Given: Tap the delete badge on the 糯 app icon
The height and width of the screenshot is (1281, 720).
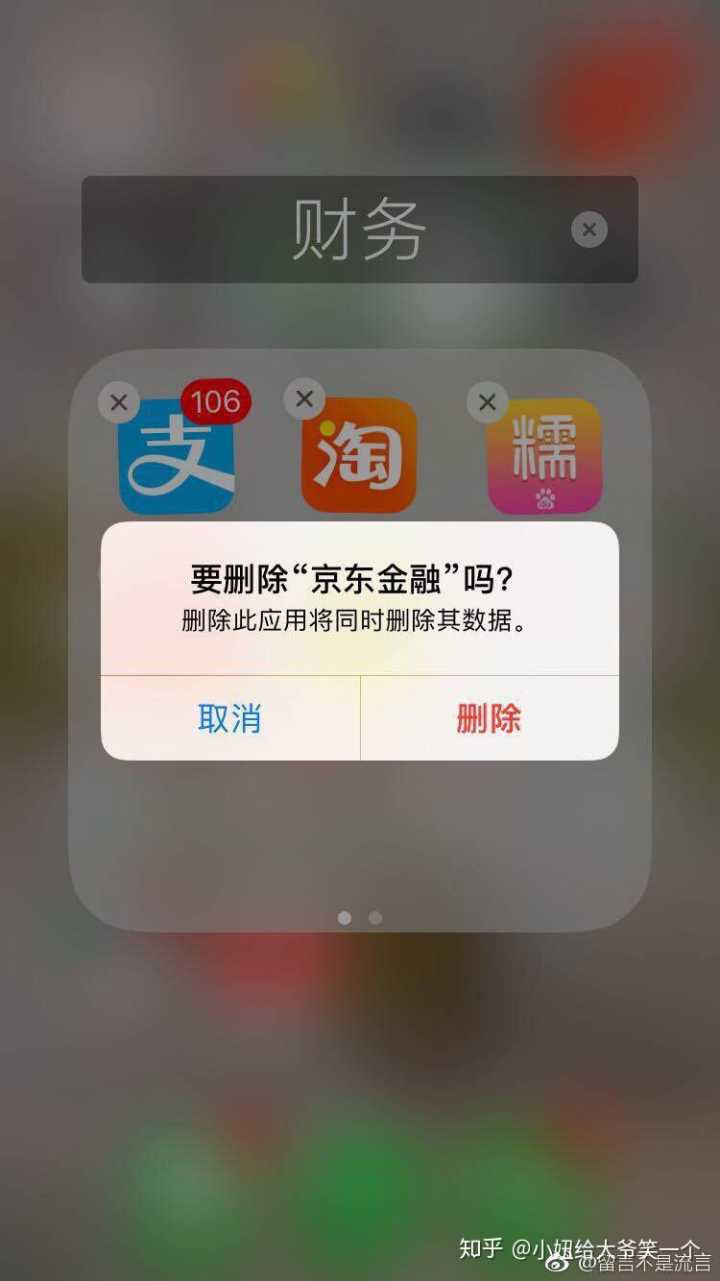Looking at the screenshot, I should [x=487, y=402].
